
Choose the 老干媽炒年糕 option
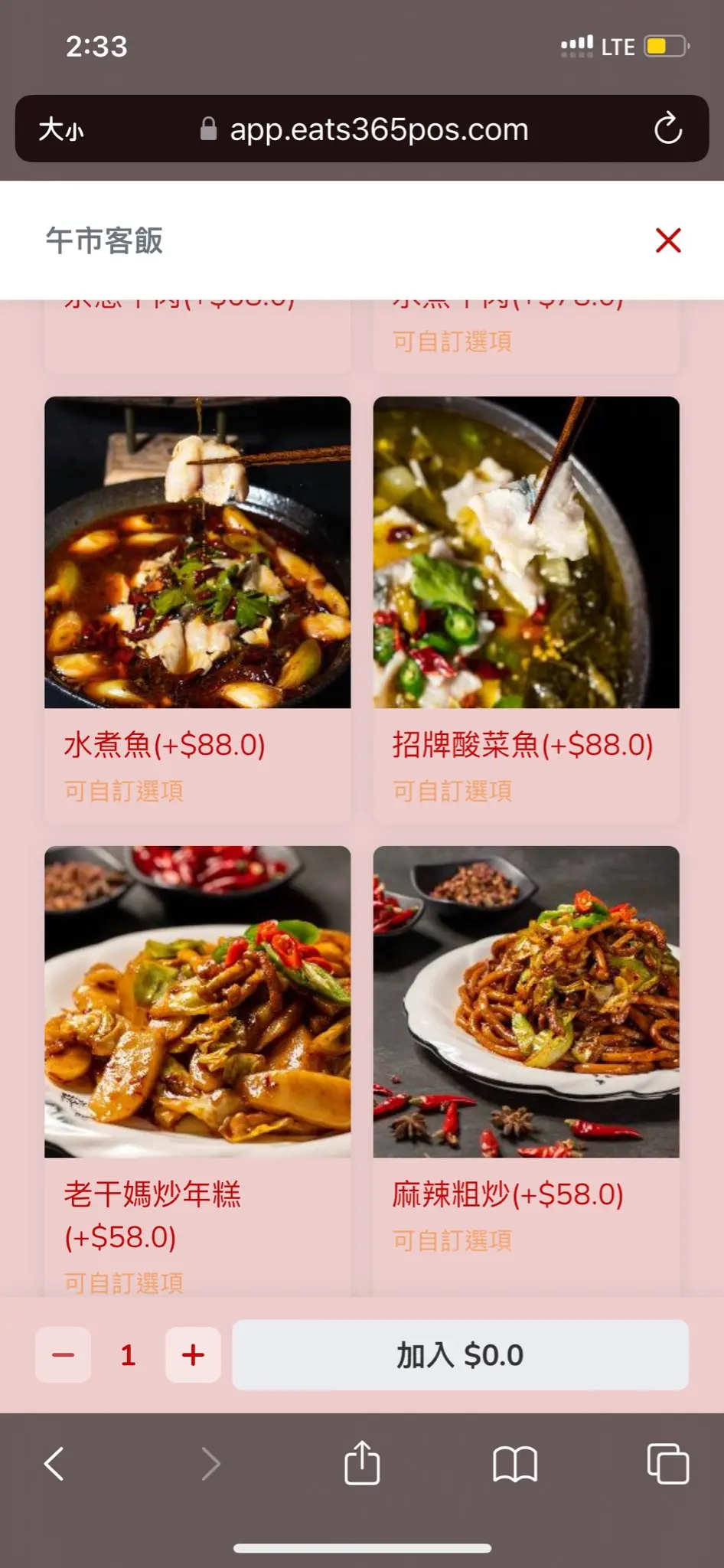click(197, 1057)
